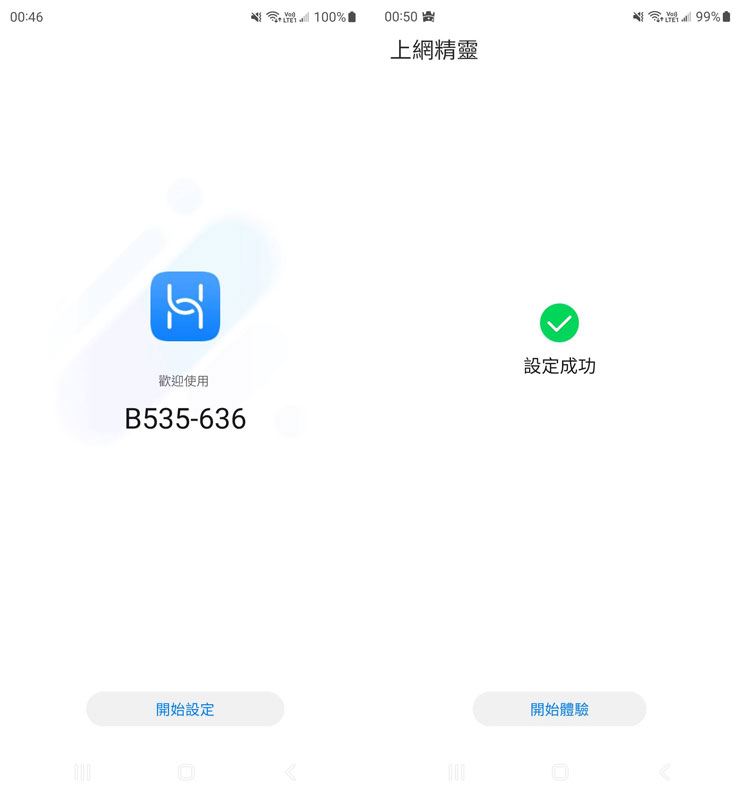
Task: Tap the Back arrow on the right navigation bar
Action: (664, 772)
